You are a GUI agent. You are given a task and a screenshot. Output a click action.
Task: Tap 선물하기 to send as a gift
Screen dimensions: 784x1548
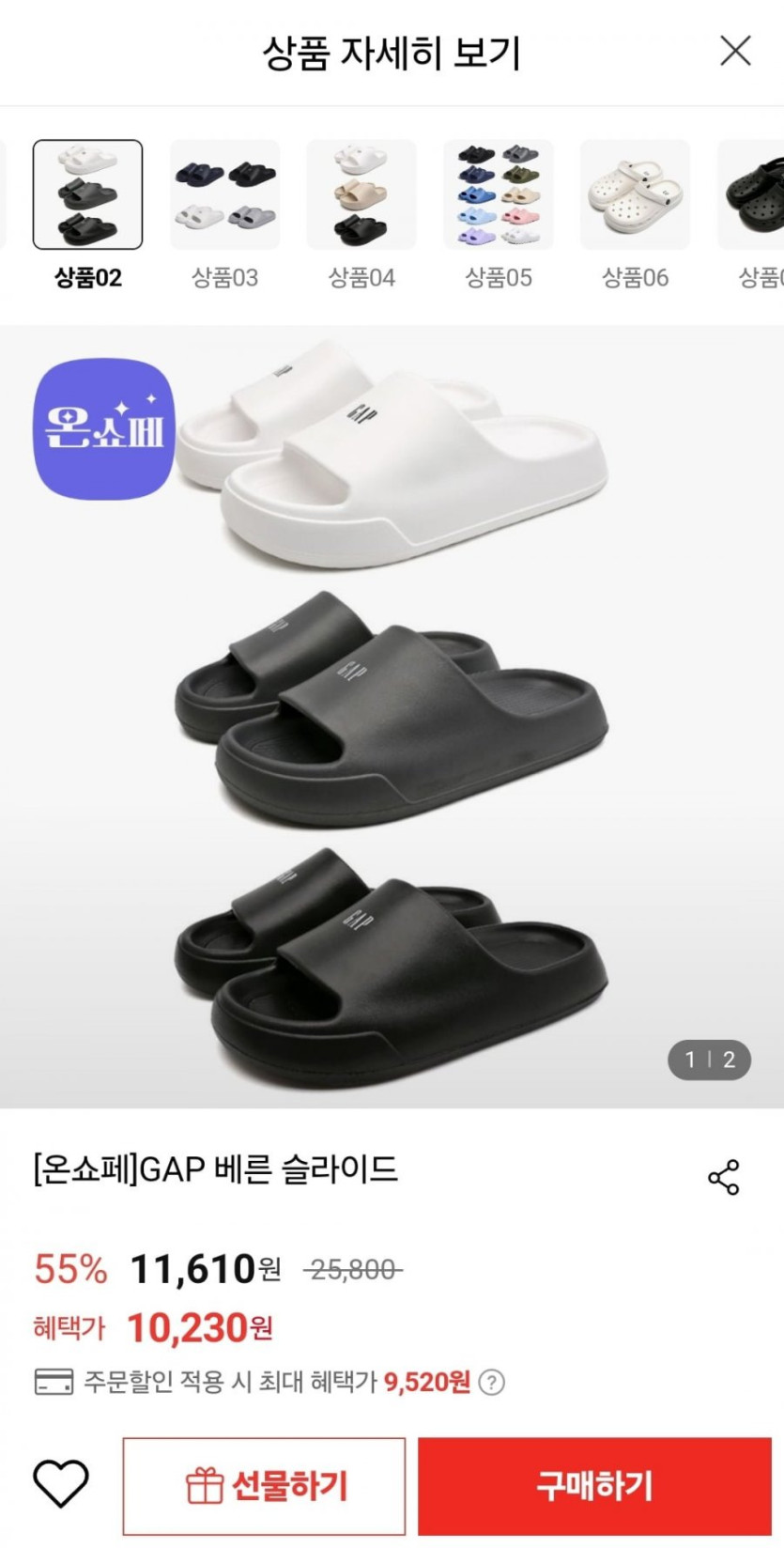point(265,1486)
